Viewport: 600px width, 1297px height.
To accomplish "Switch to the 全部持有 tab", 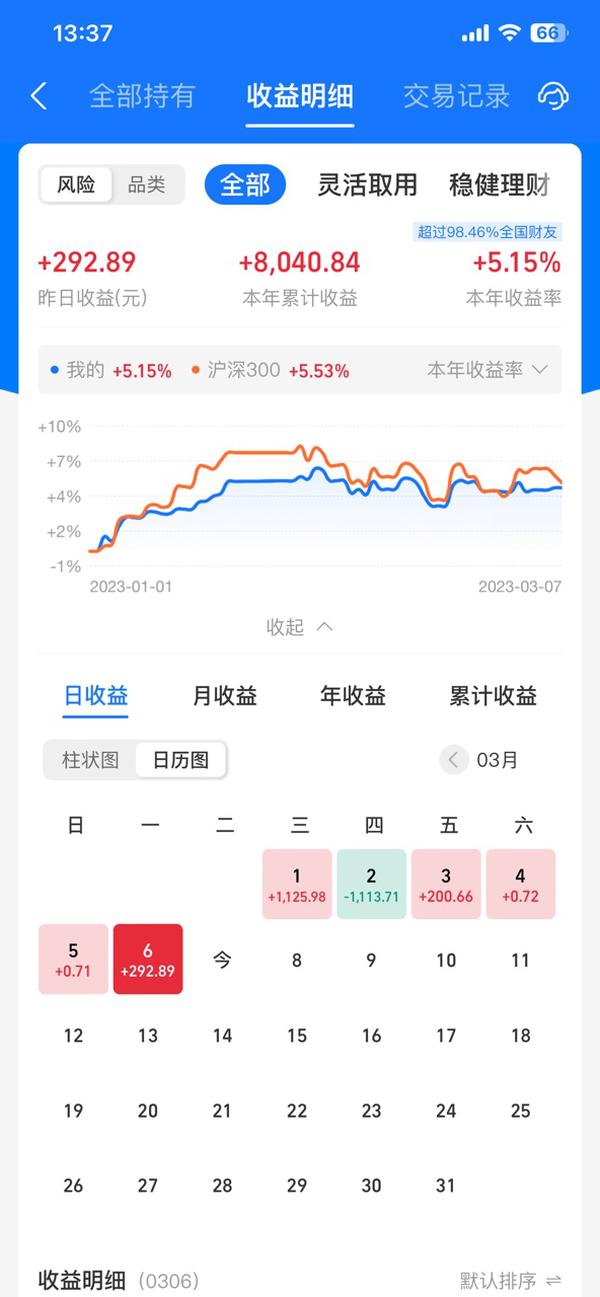I will [142, 96].
